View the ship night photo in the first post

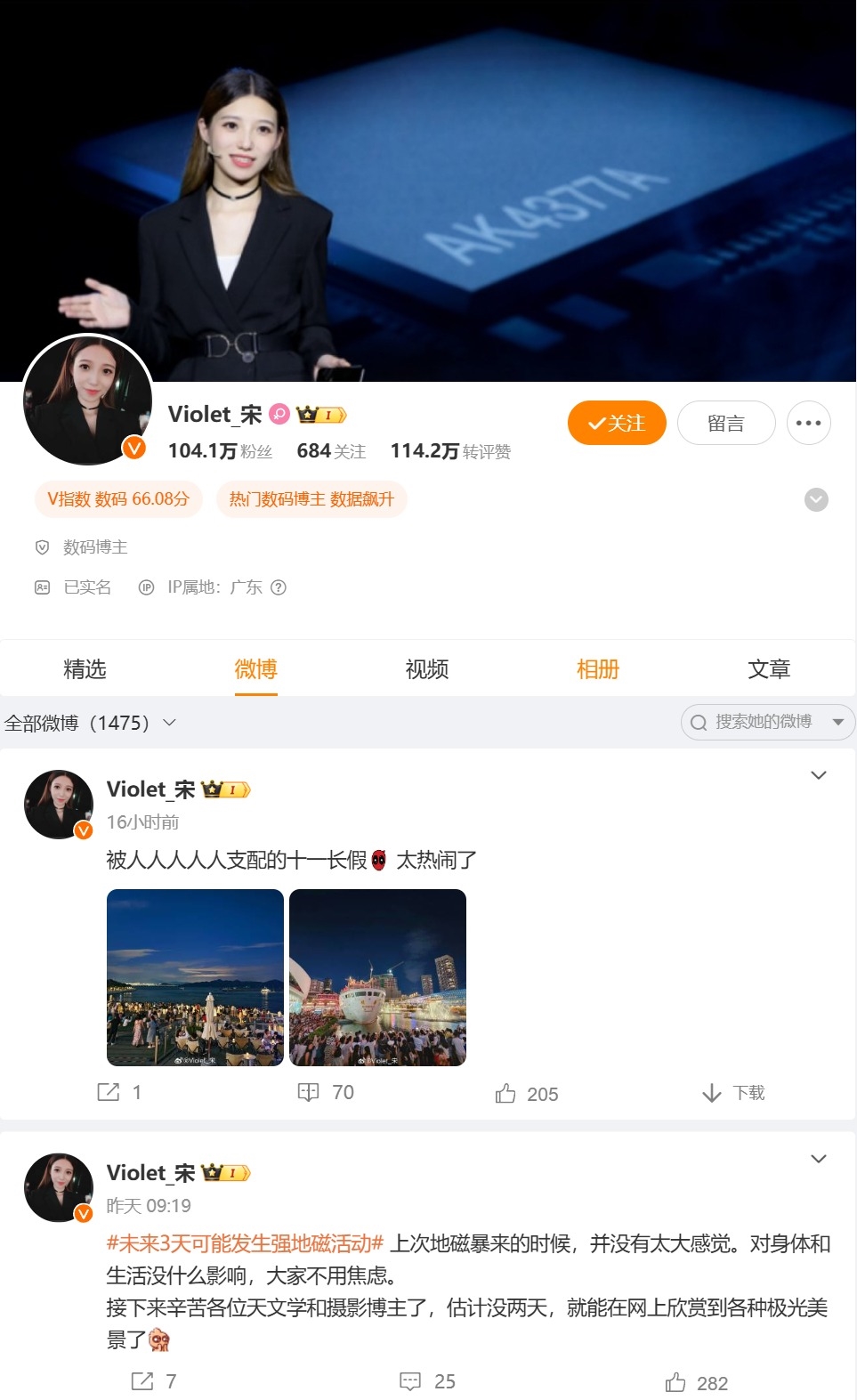point(377,977)
